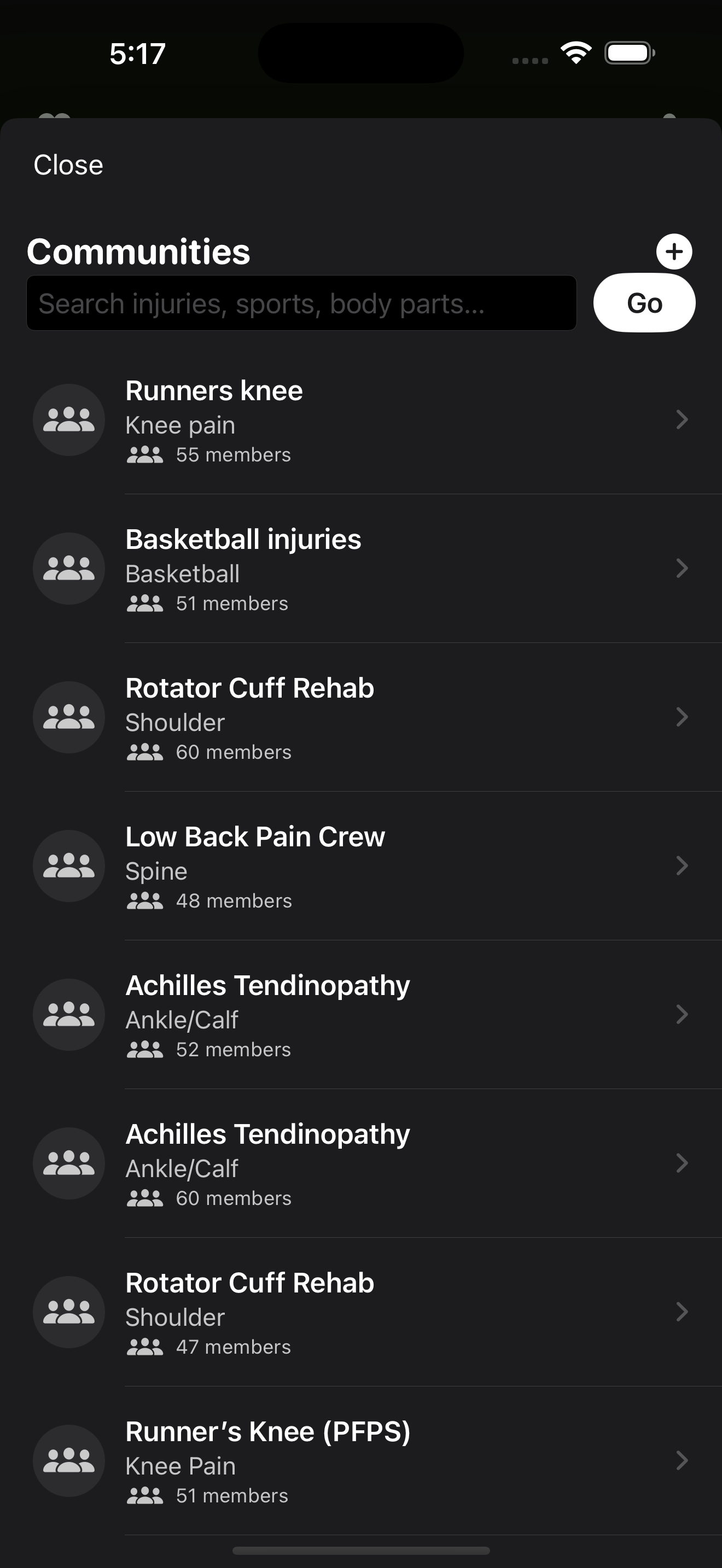Open the Low Back Pain Crew community

point(361,865)
